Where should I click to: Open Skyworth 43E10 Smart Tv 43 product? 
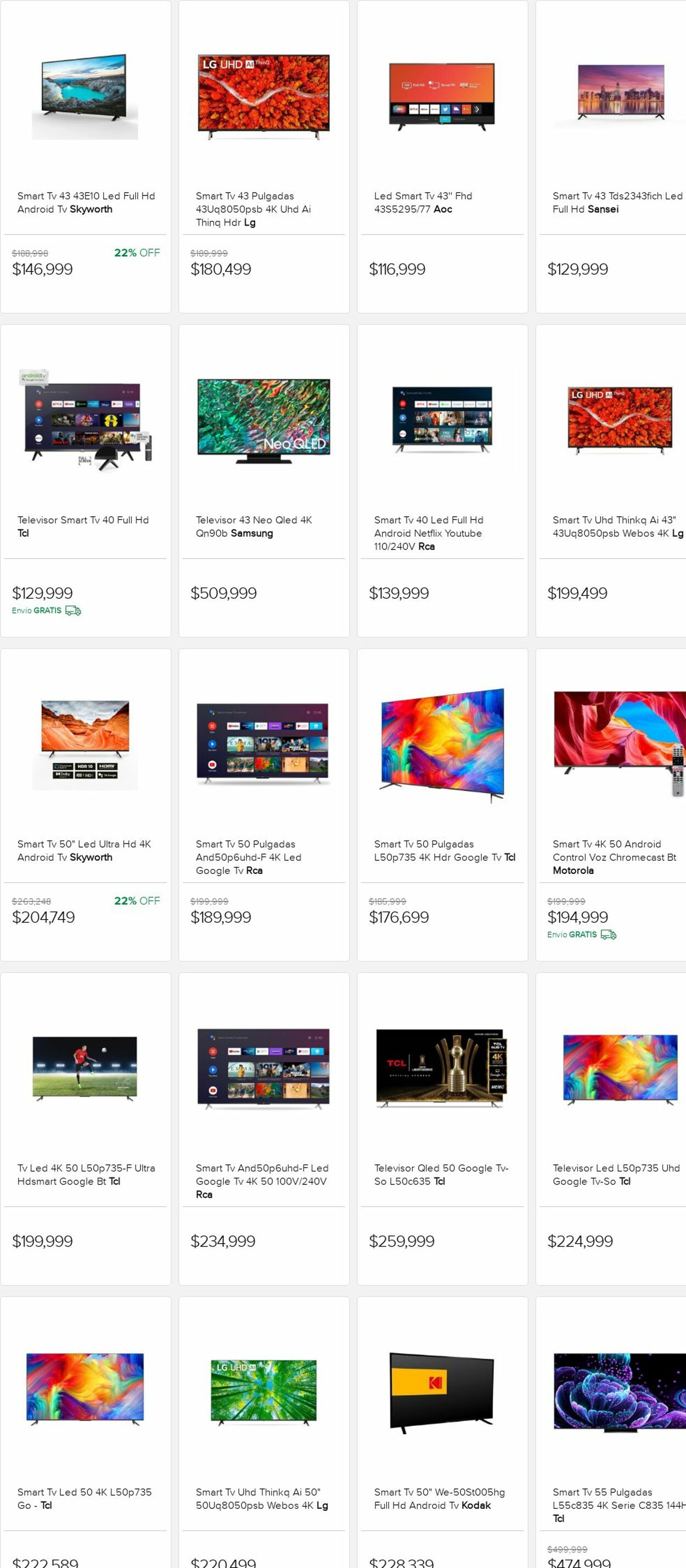coord(85,202)
